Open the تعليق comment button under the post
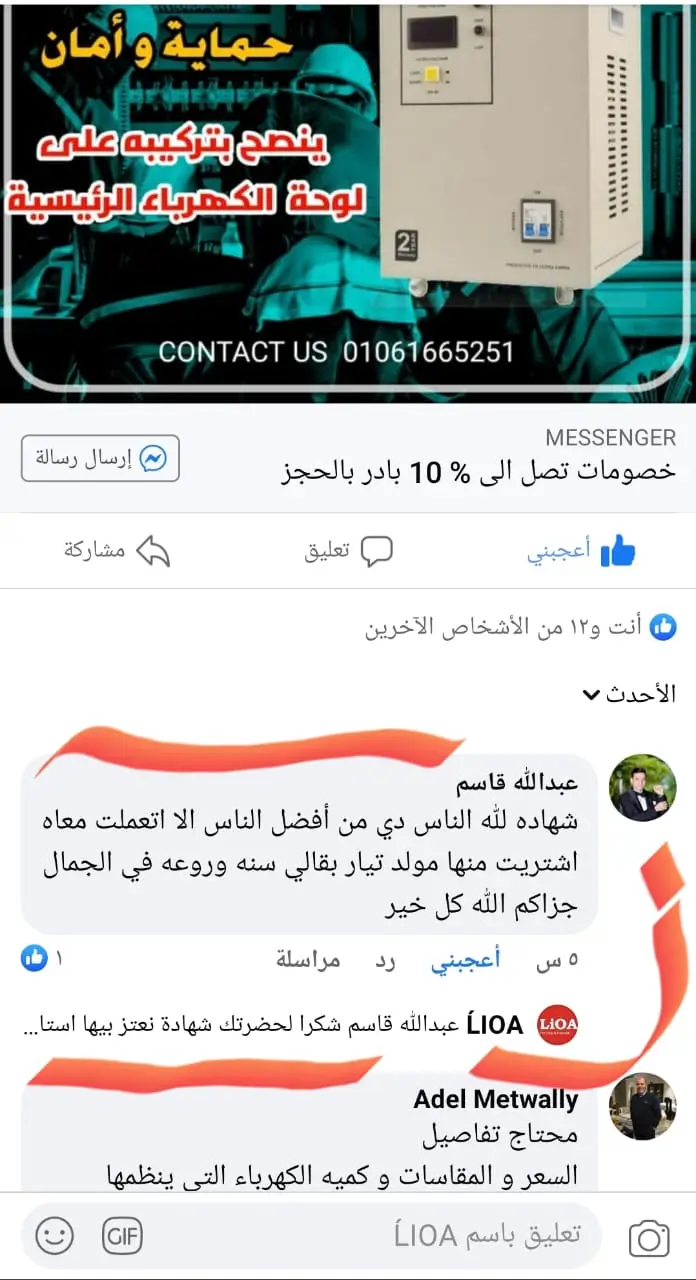Screen dimensions: 696x1280 pos(348,550)
